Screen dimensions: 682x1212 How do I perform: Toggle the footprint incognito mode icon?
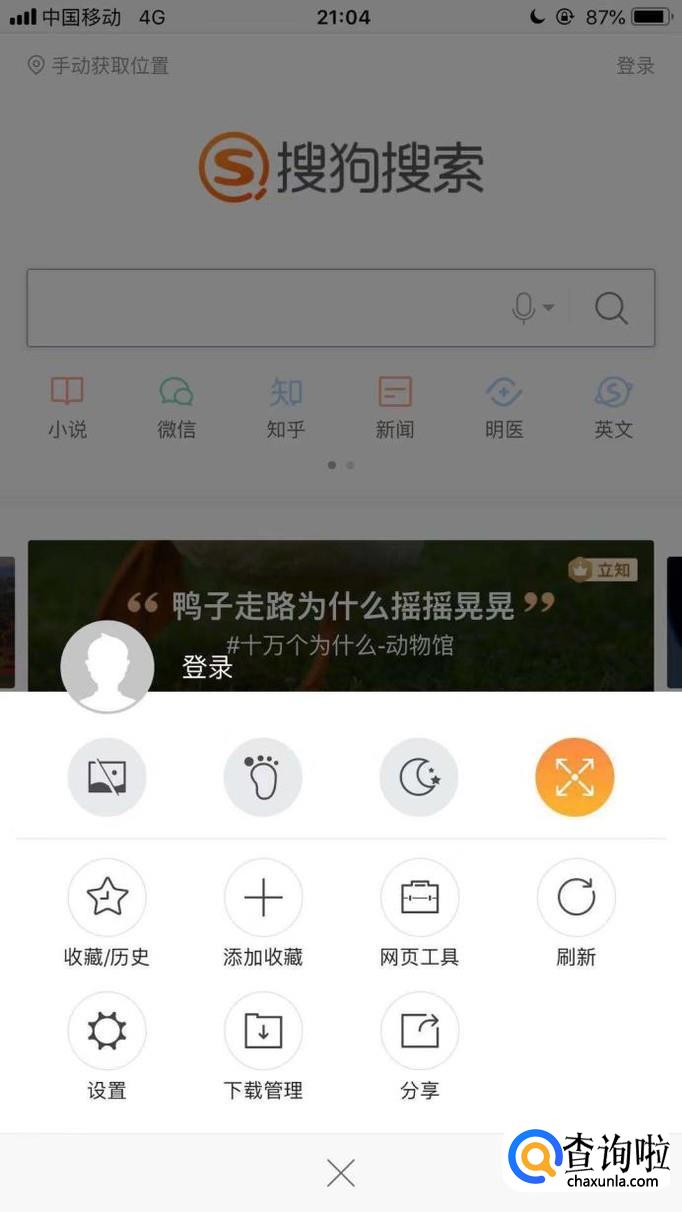(x=263, y=777)
